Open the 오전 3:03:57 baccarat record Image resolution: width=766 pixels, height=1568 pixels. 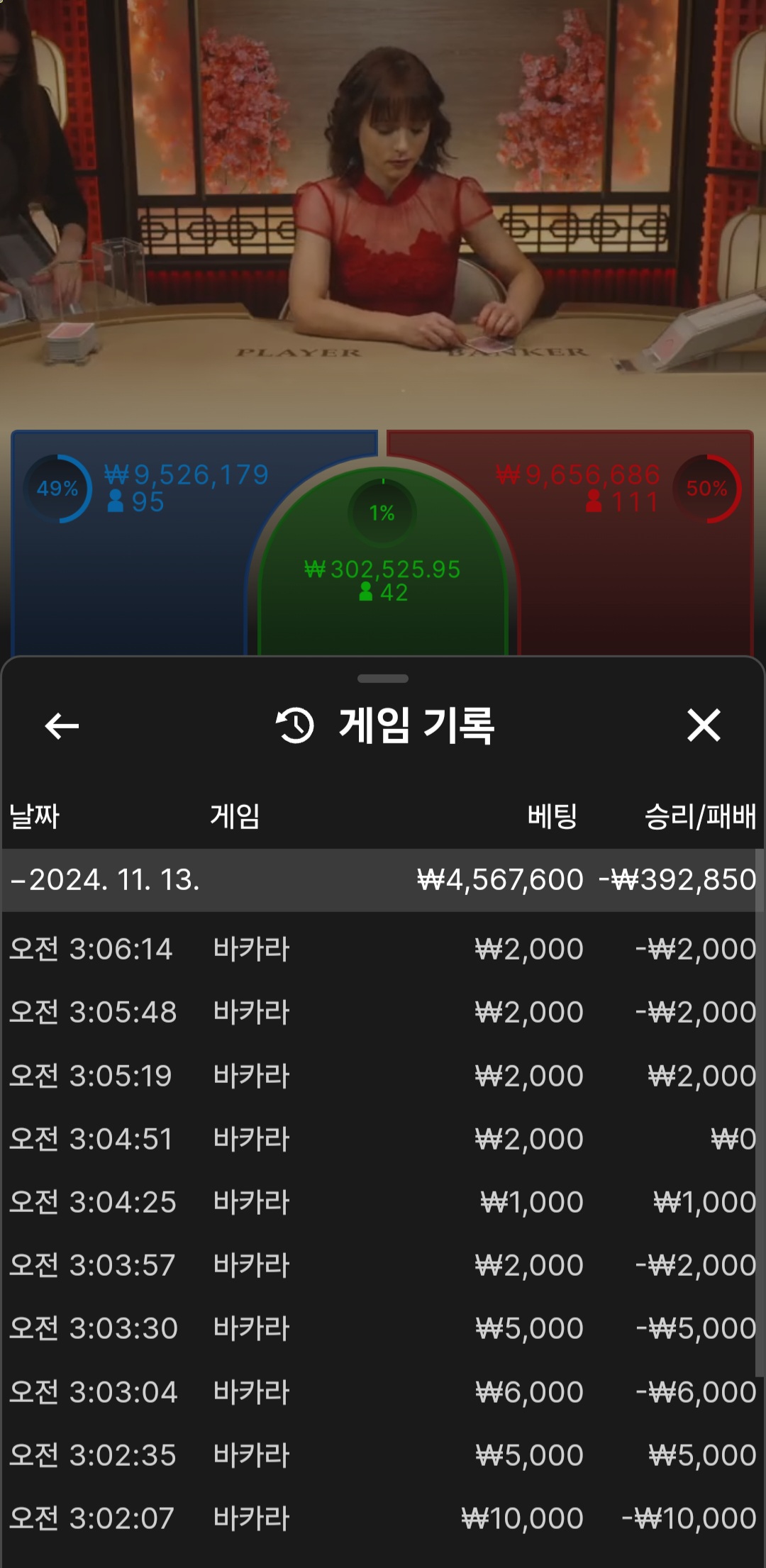pyautogui.click(x=383, y=1265)
